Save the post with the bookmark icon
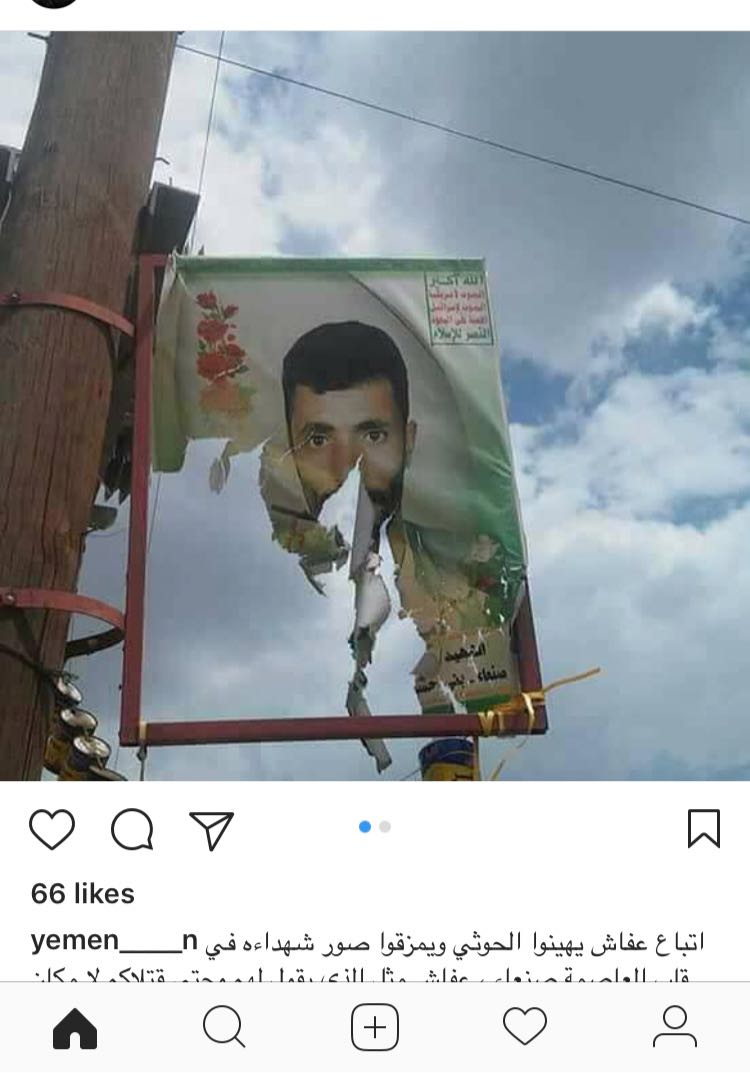The height and width of the screenshot is (1073, 750). (704, 828)
